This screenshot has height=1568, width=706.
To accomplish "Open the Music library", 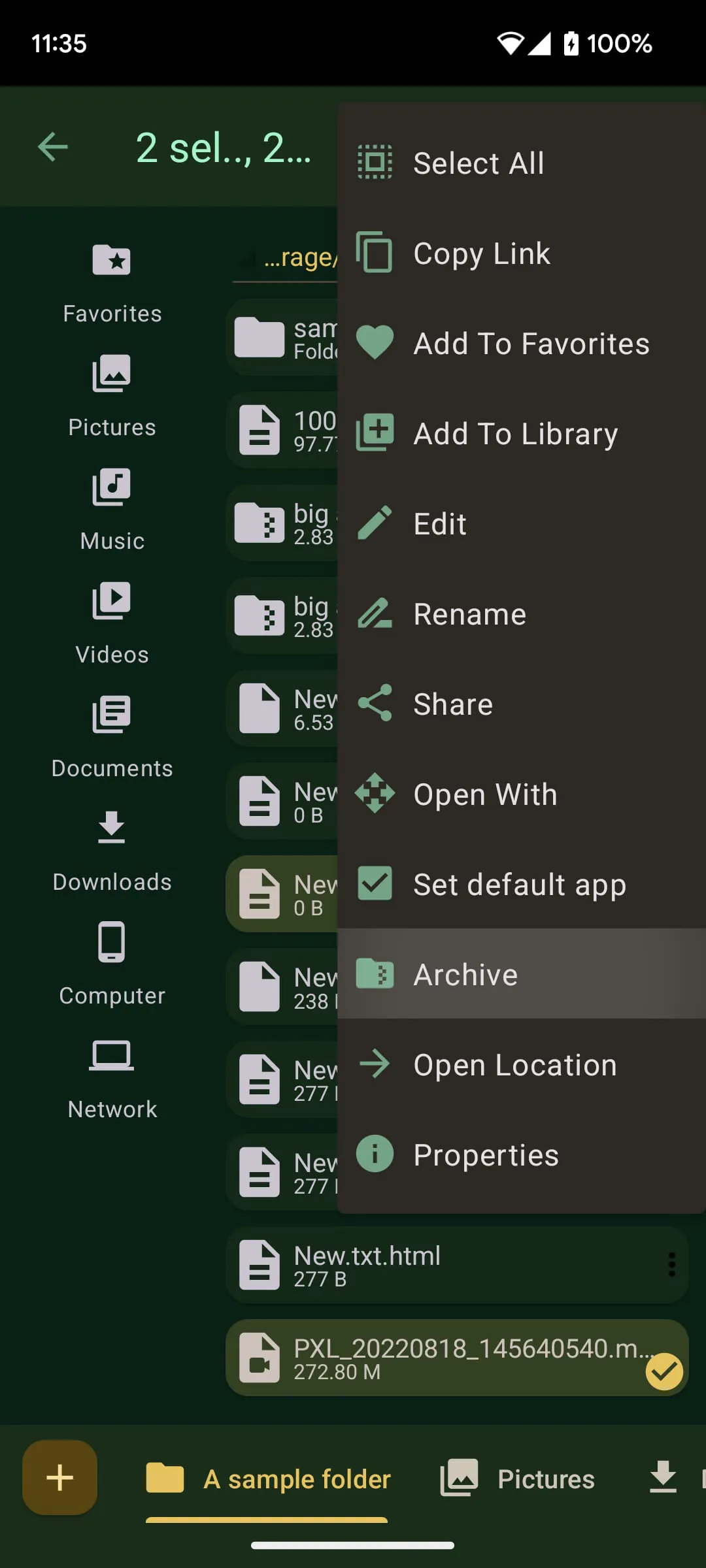I will (x=111, y=506).
